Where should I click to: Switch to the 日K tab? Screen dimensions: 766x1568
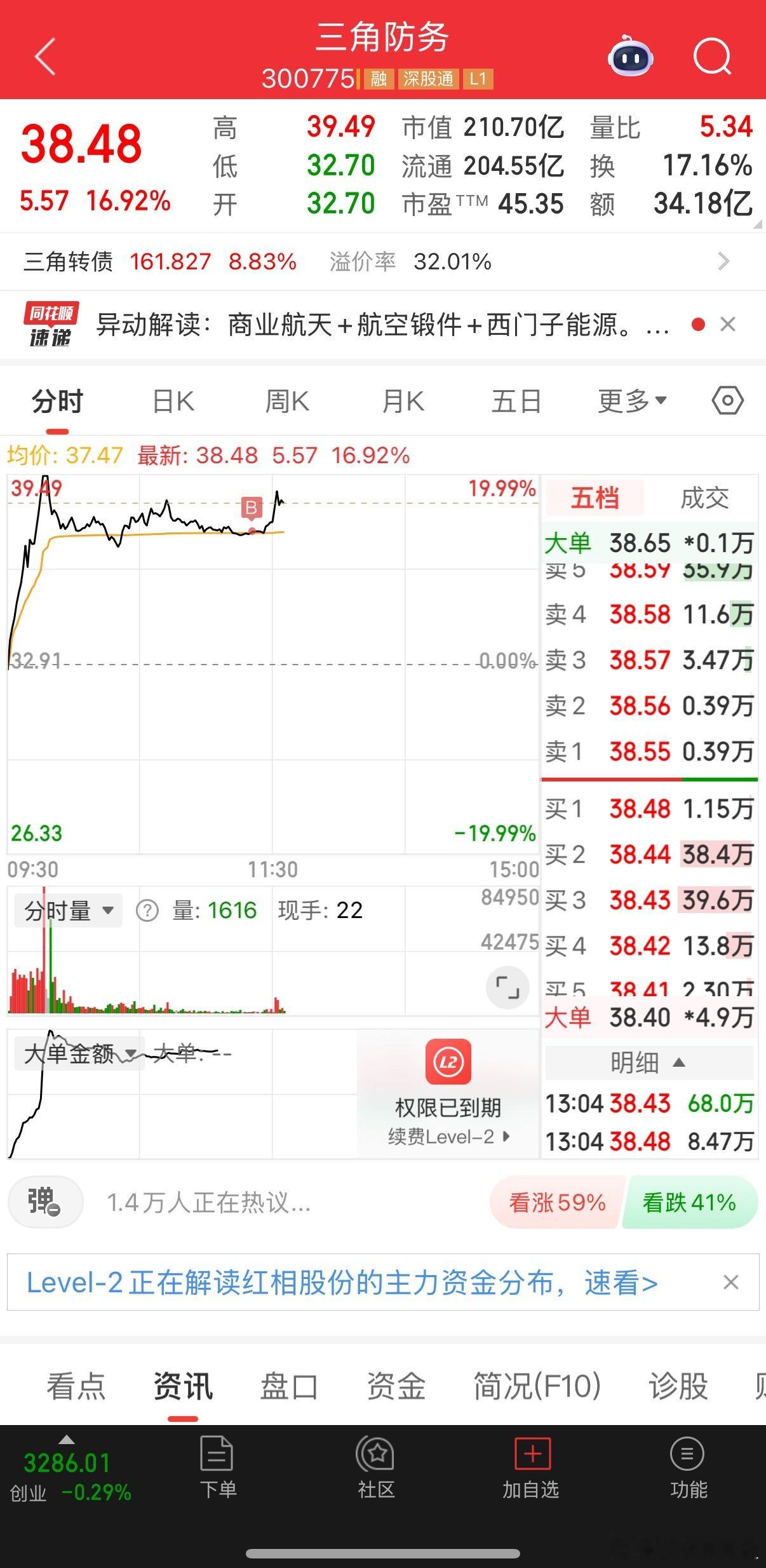tap(172, 400)
